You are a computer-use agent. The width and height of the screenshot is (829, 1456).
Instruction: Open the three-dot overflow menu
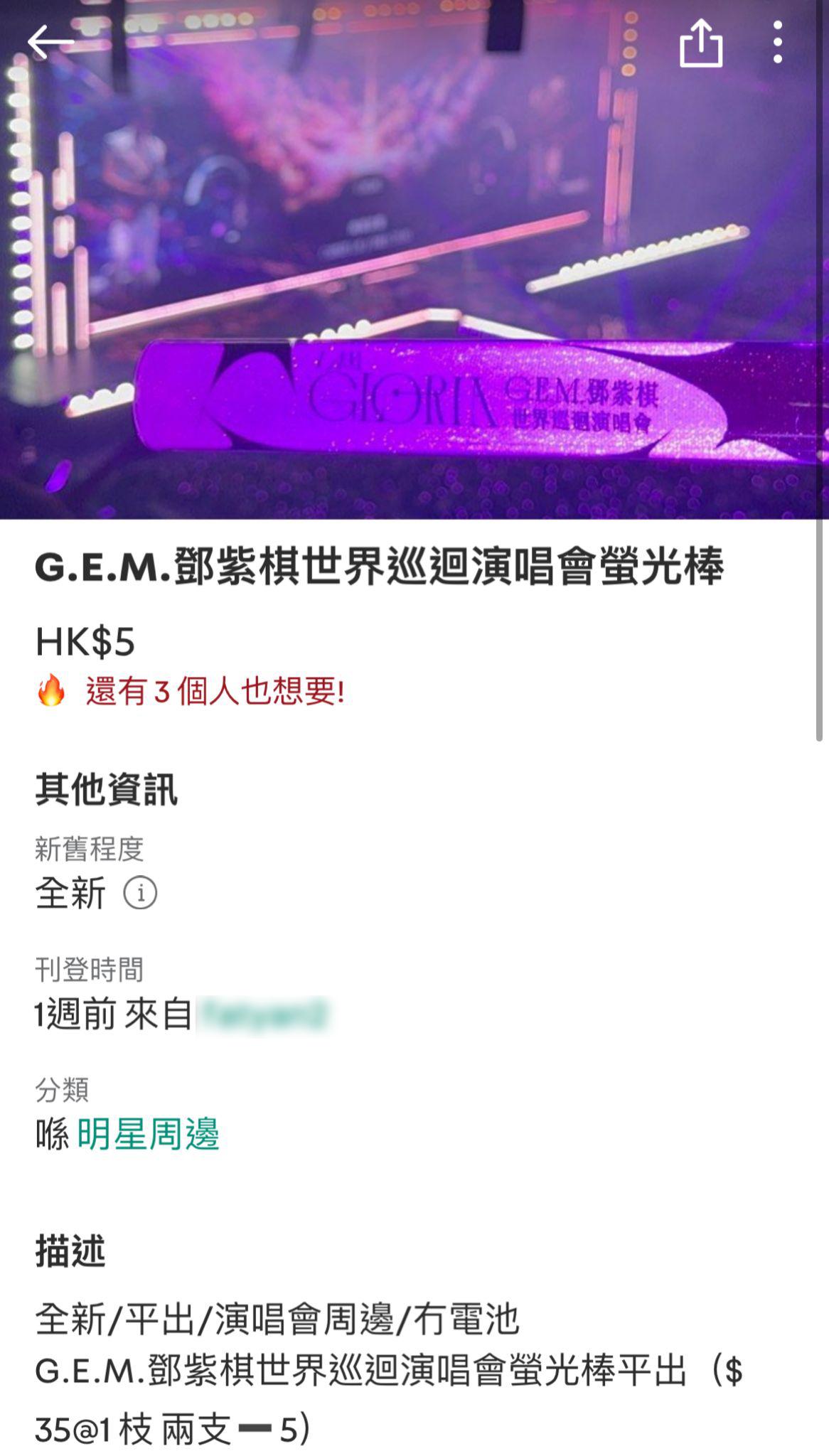pyautogui.click(x=778, y=42)
